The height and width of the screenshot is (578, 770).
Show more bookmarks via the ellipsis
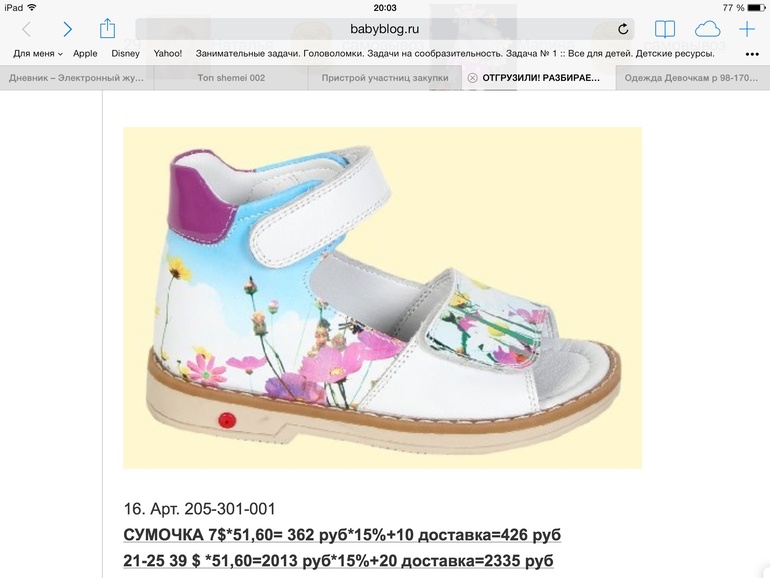point(752,54)
